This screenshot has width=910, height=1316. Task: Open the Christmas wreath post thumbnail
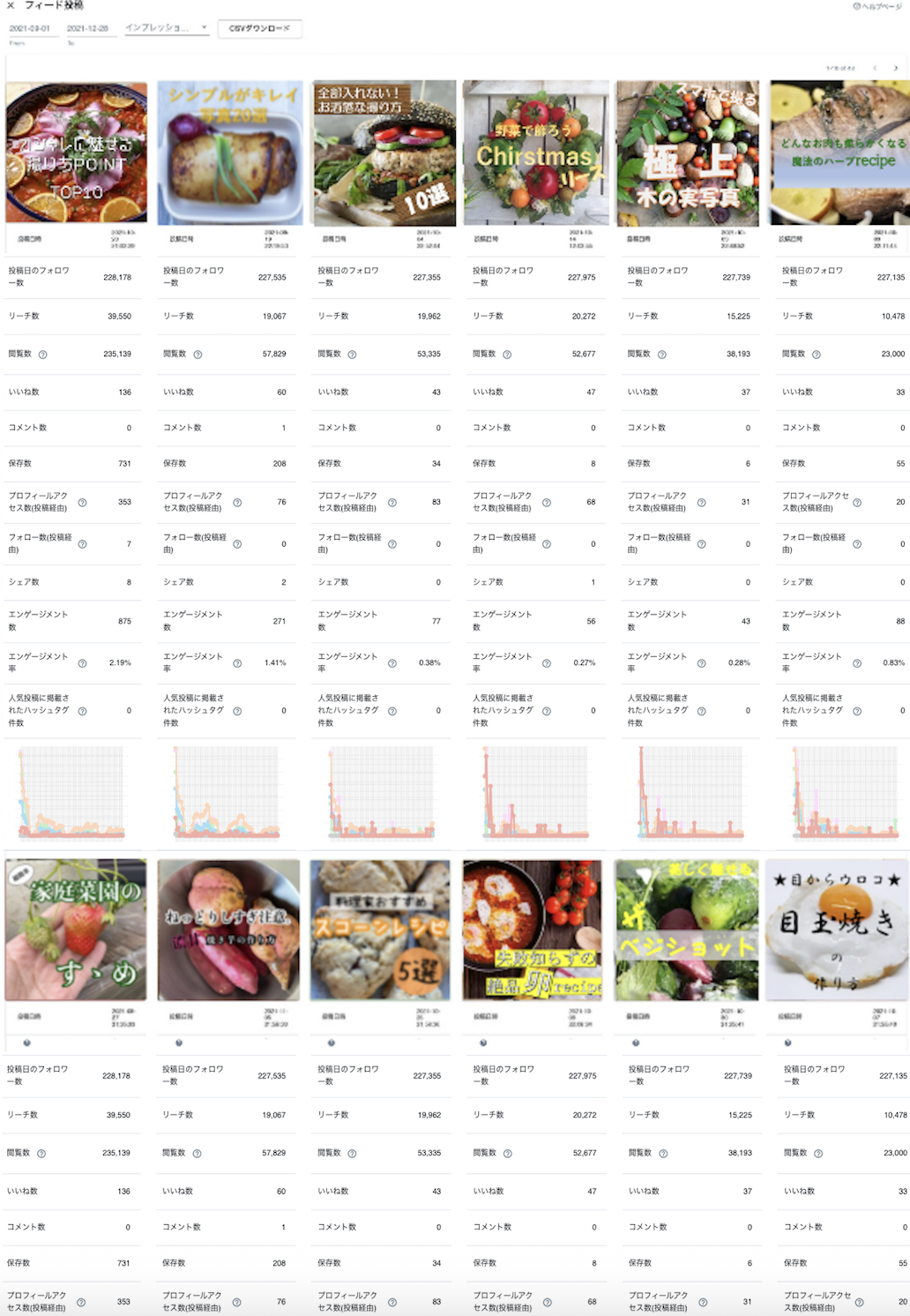[535, 148]
